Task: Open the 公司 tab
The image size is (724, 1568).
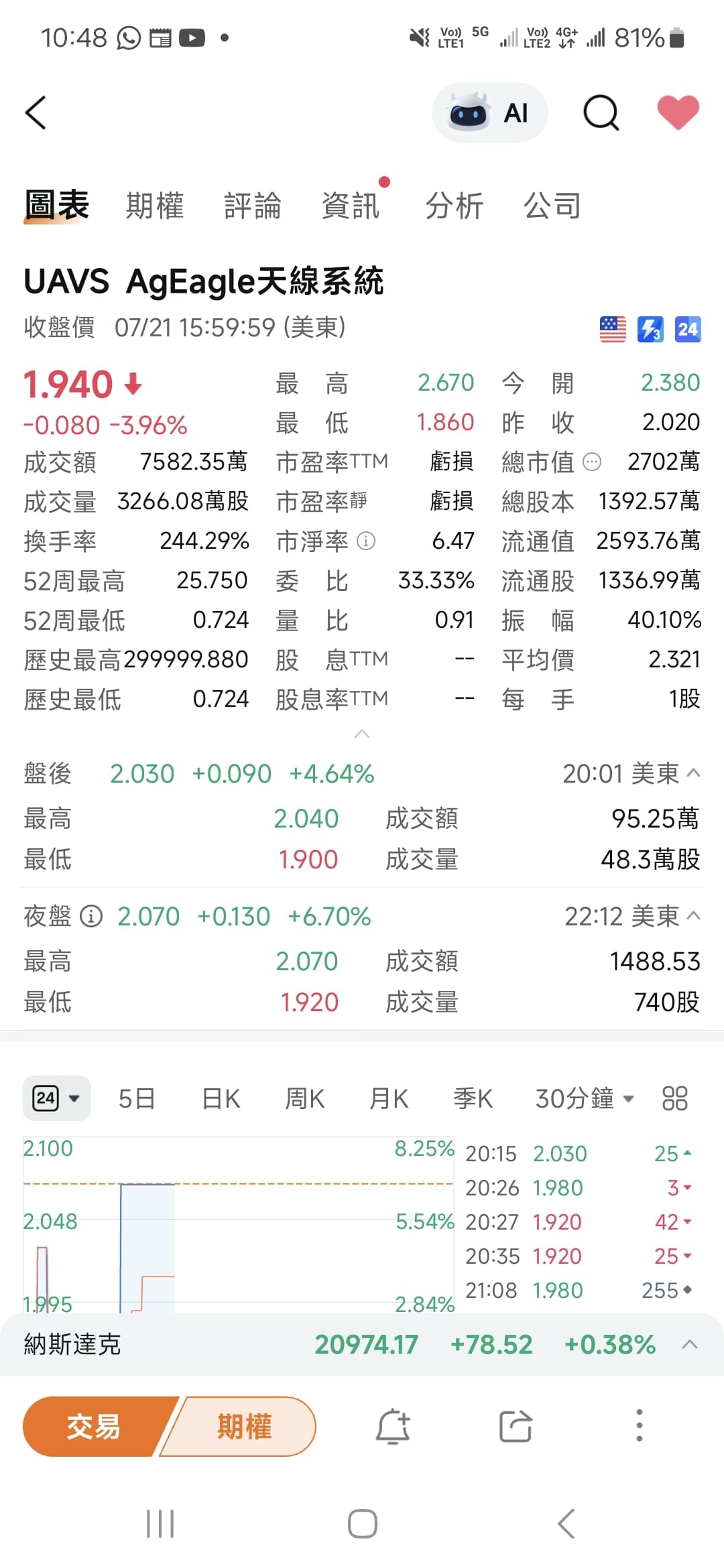Action: pyautogui.click(x=552, y=205)
